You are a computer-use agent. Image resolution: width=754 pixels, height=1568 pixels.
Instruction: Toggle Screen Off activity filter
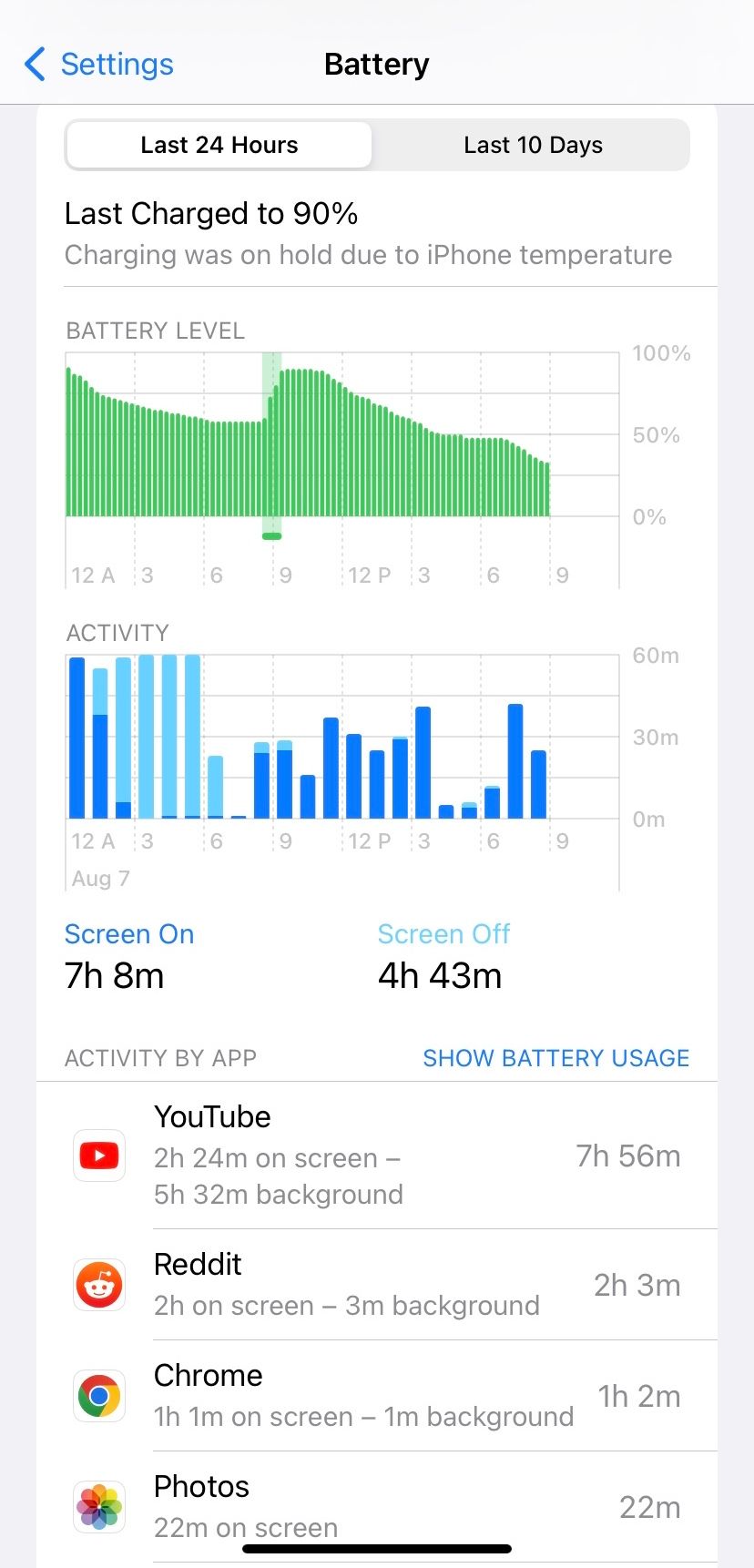[x=443, y=933]
